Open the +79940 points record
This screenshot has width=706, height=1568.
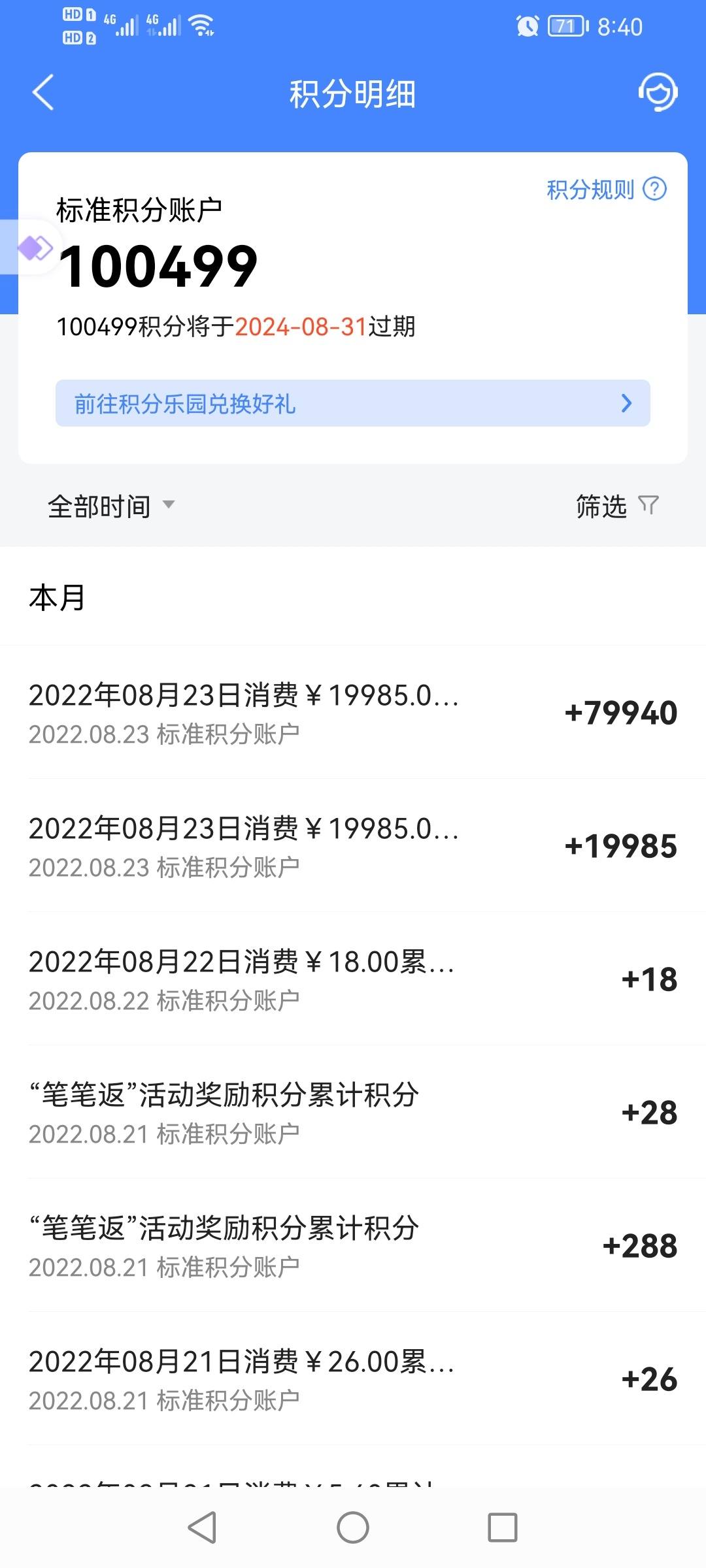(353, 712)
